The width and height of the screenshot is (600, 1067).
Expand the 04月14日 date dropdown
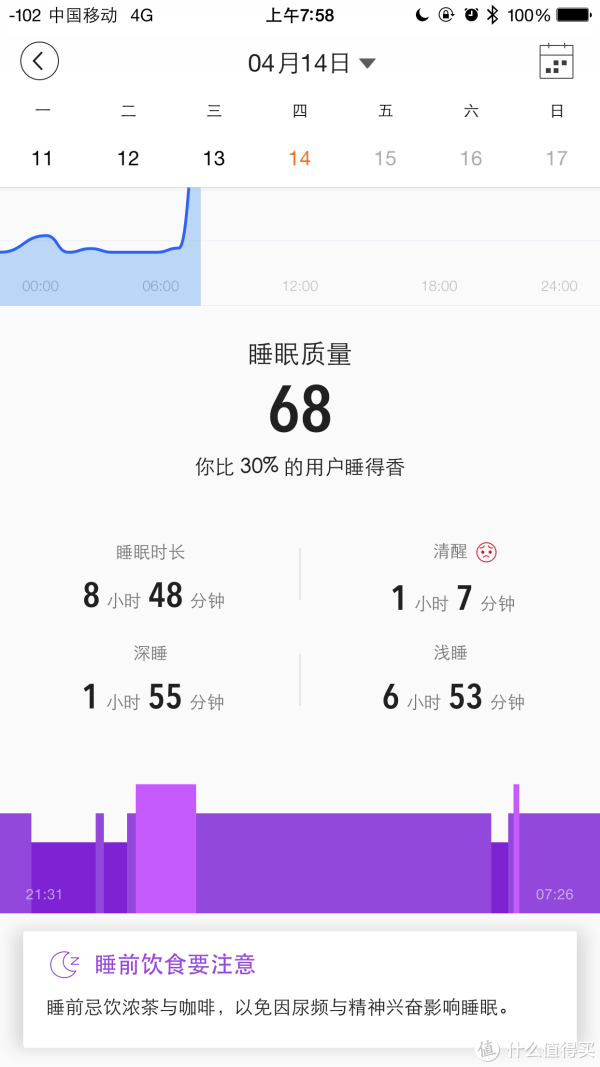point(311,63)
